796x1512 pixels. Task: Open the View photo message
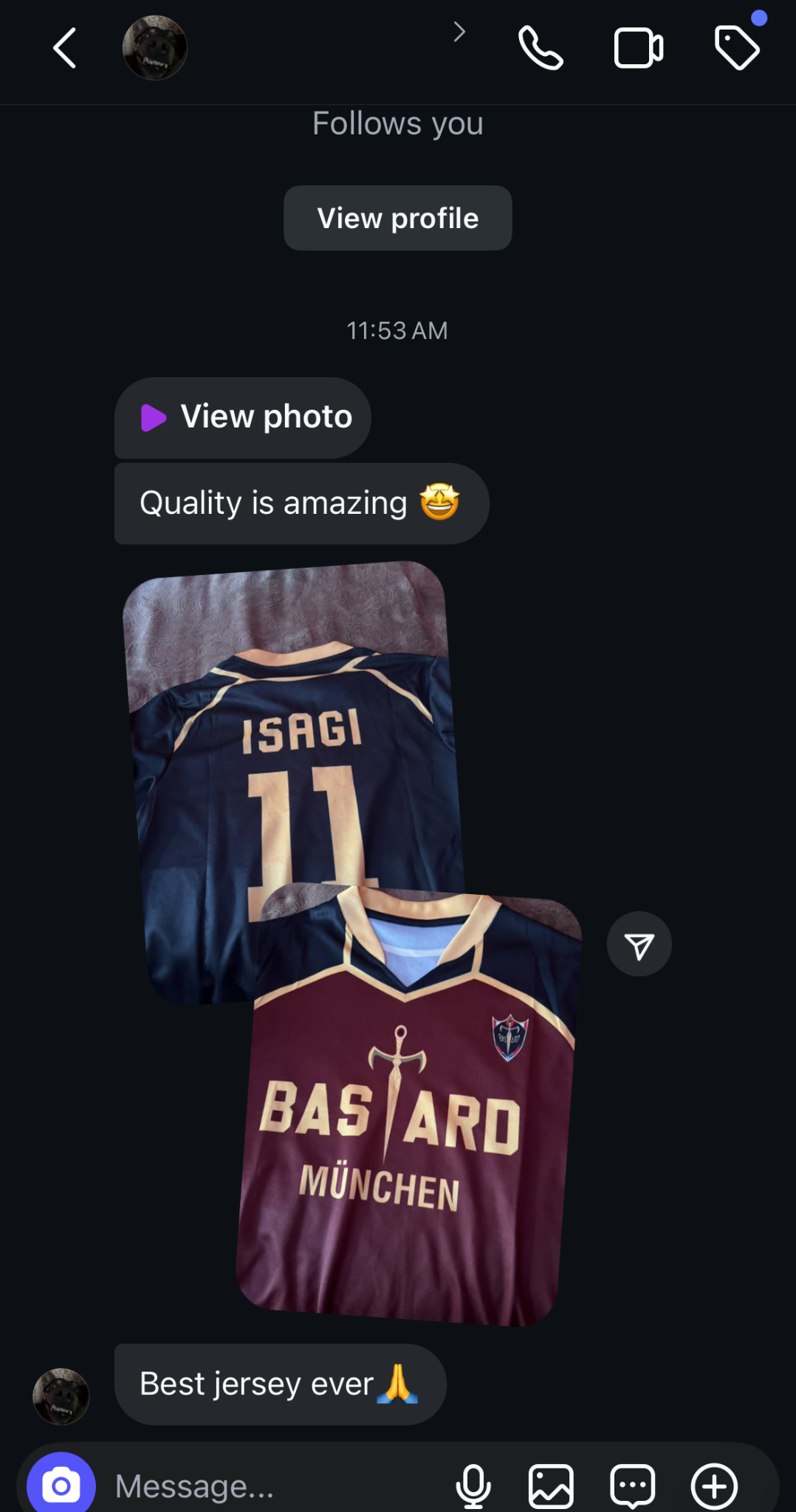click(243, 417)
